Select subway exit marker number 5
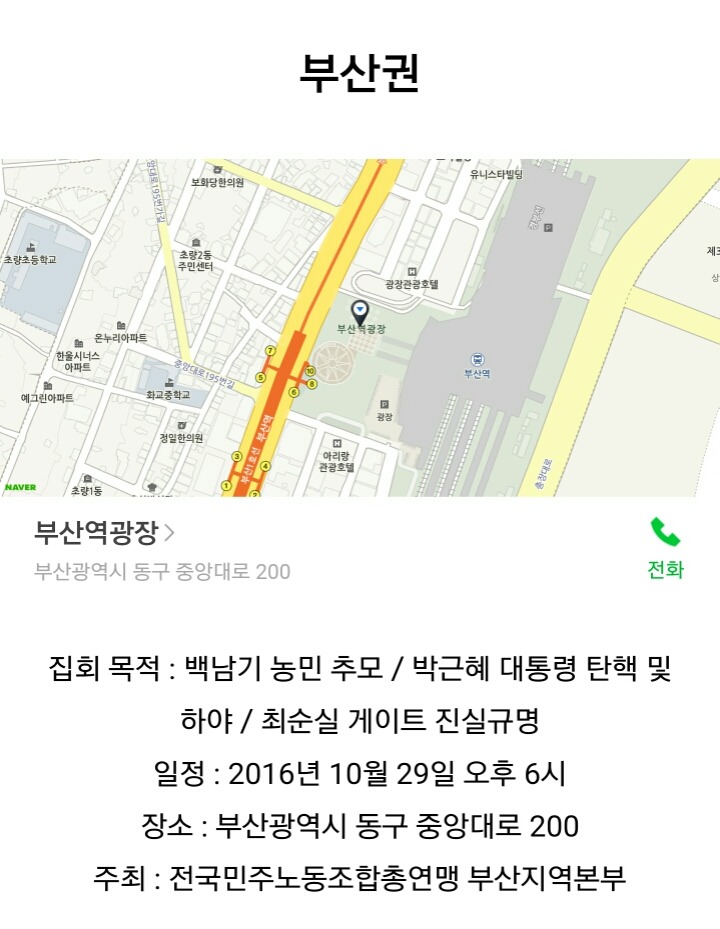The height and width of the screenshot is (929, 720). (260, 377)
